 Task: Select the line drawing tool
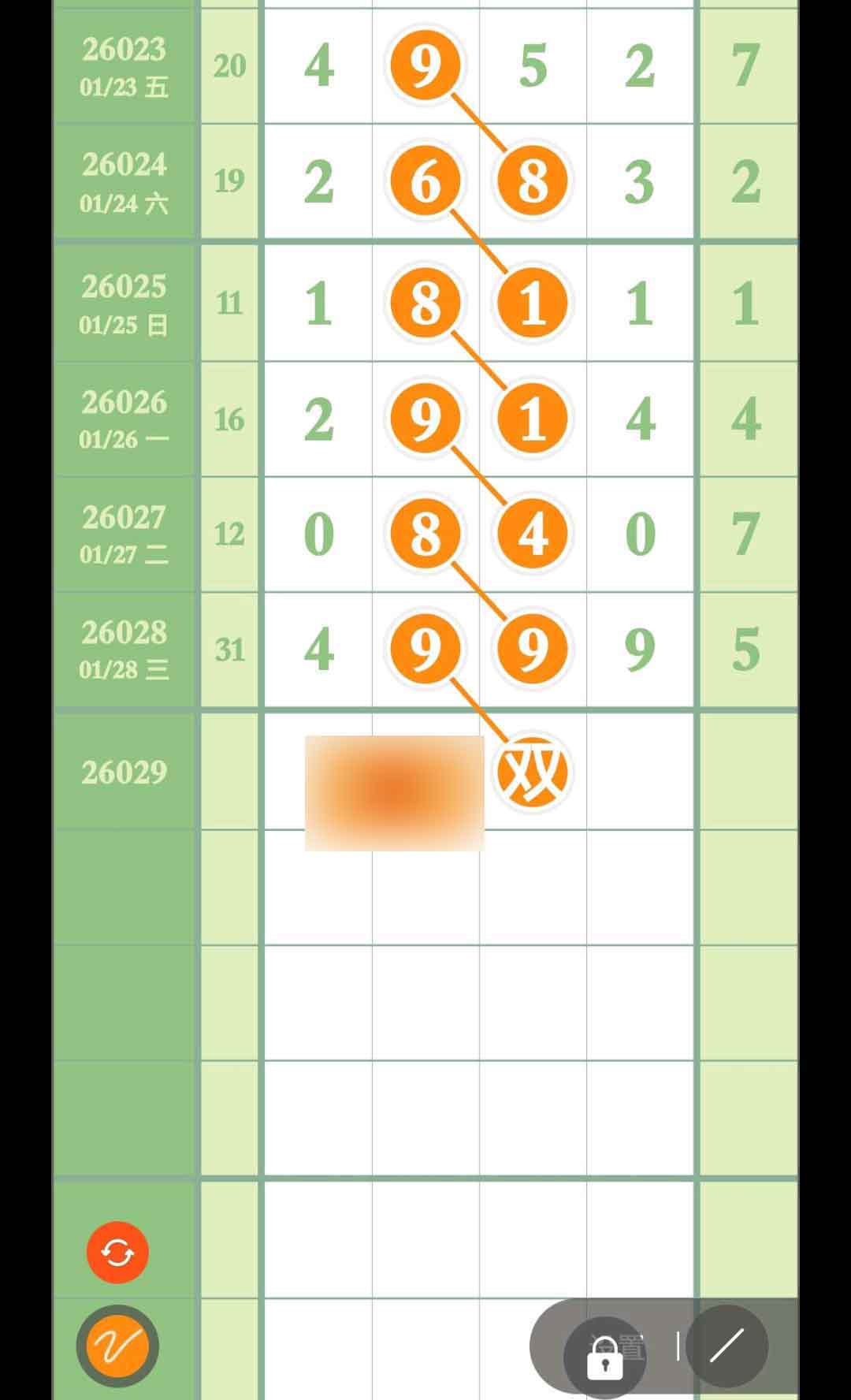tap(727, 1346)
